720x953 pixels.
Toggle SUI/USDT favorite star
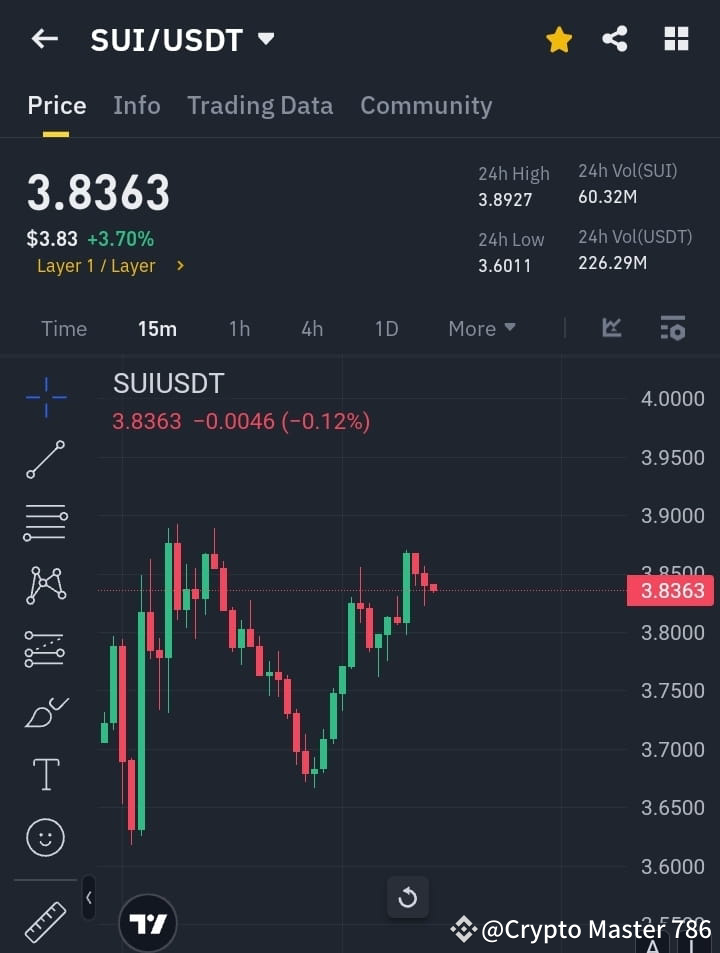[x=559, y=39]
